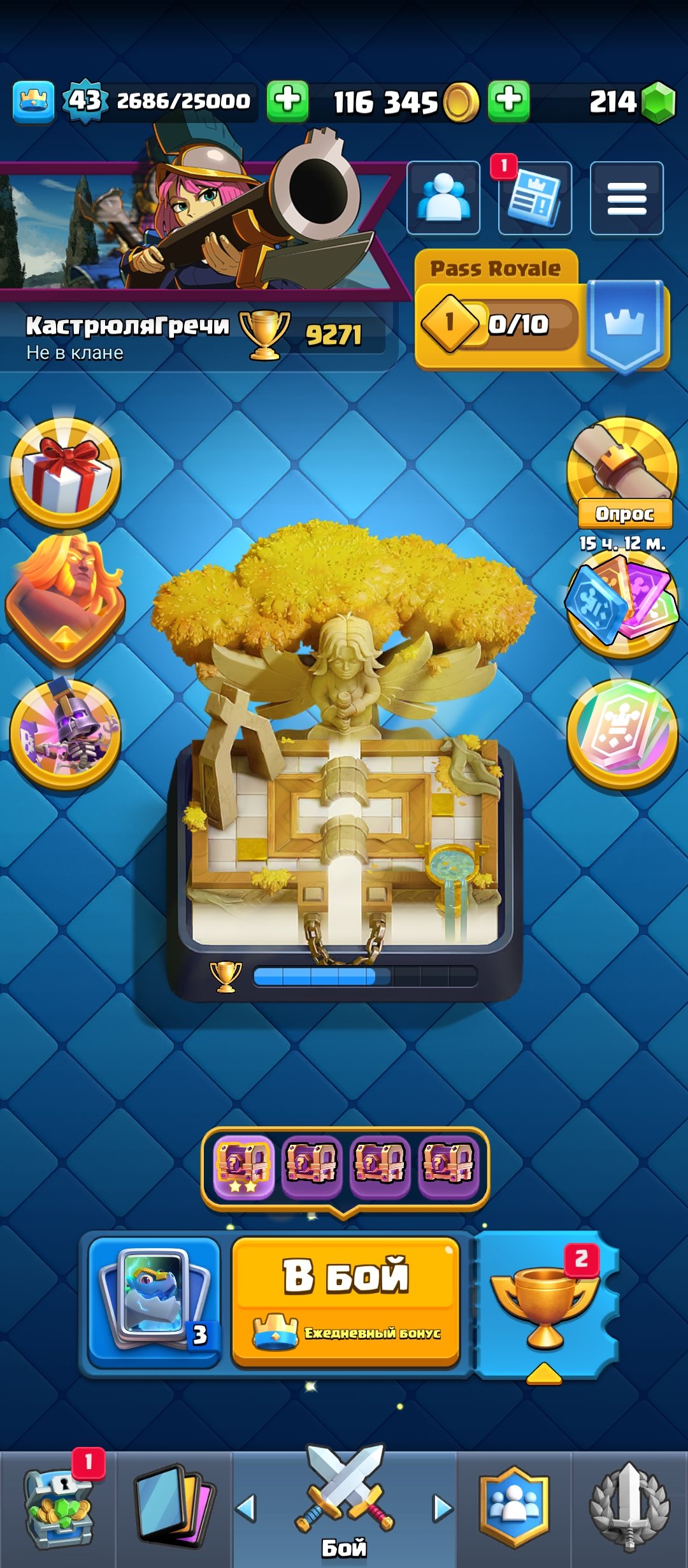The width and height of the screenshot is (688, 1568).
Task: Open the friends icon
Action: [x=443, y=198]
